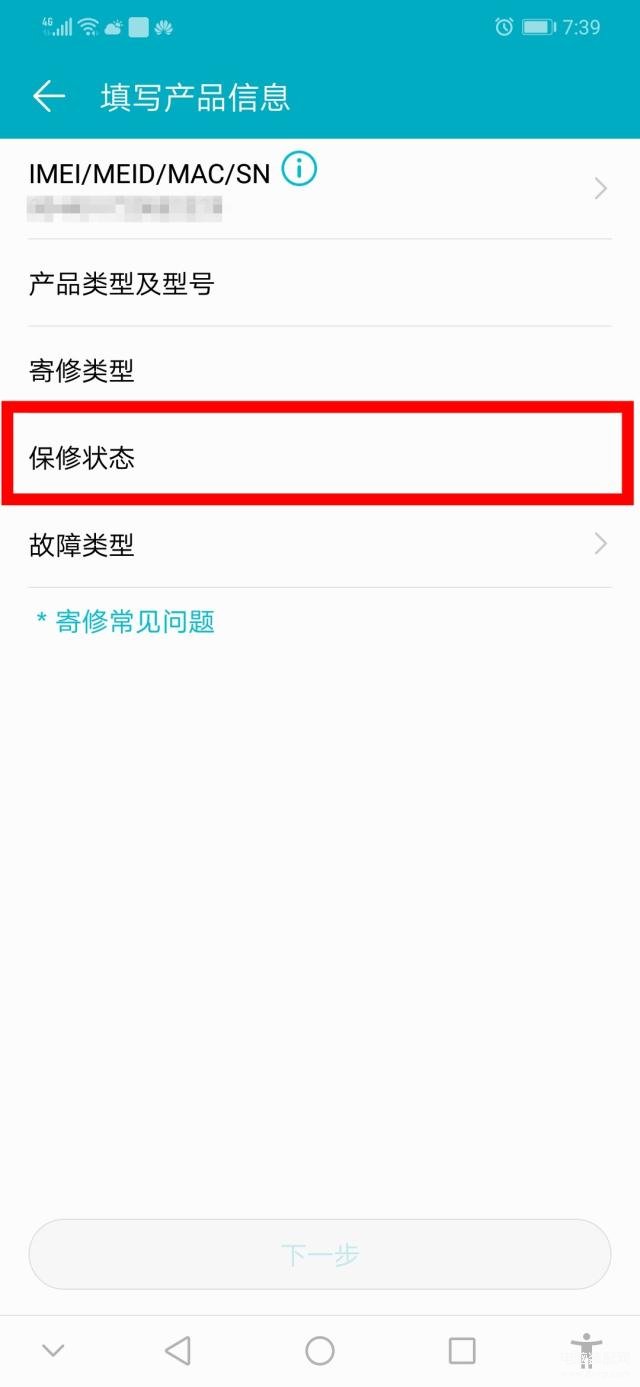The image size is (640, 1387).
Task: Open the IMEI/MEID/MAC/SN row
Action: pyautogui.click(x=320, y=189)
